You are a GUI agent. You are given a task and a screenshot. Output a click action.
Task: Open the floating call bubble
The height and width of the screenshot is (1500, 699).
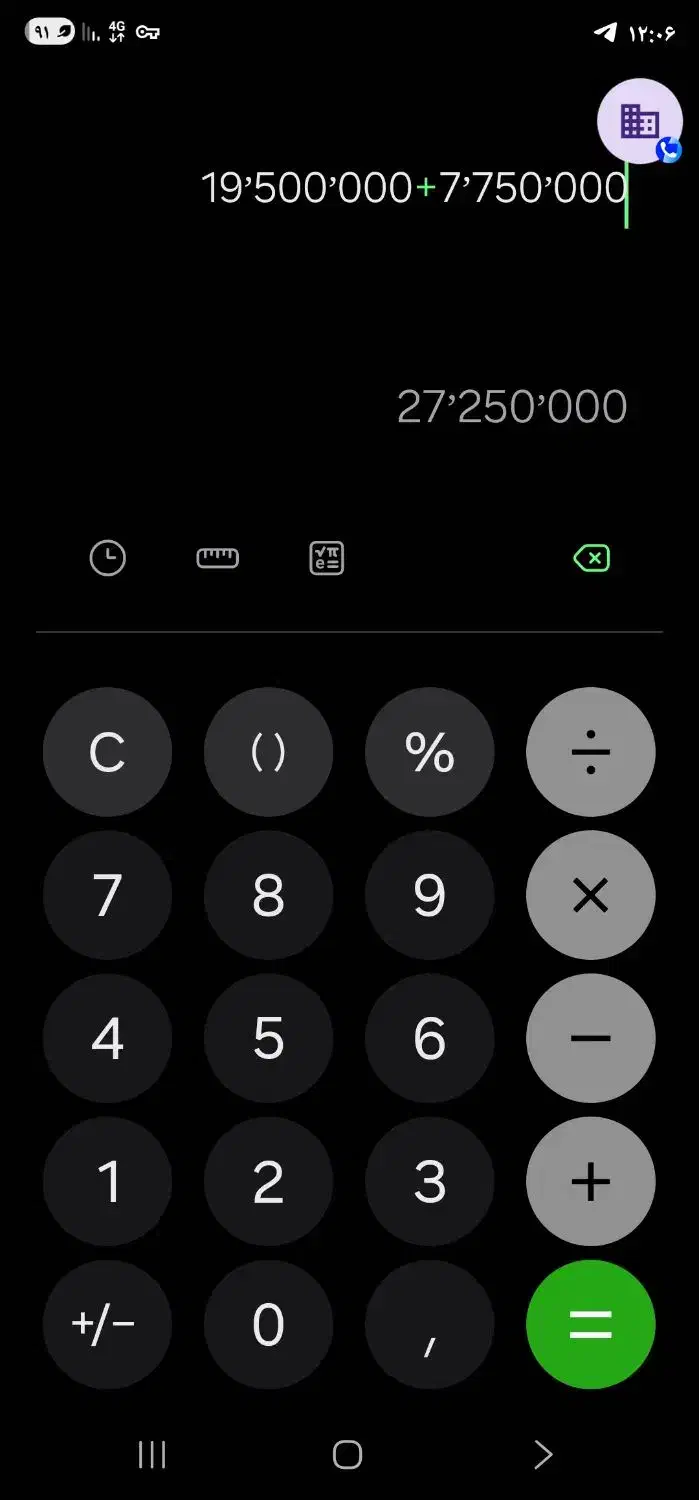[640, 121]
